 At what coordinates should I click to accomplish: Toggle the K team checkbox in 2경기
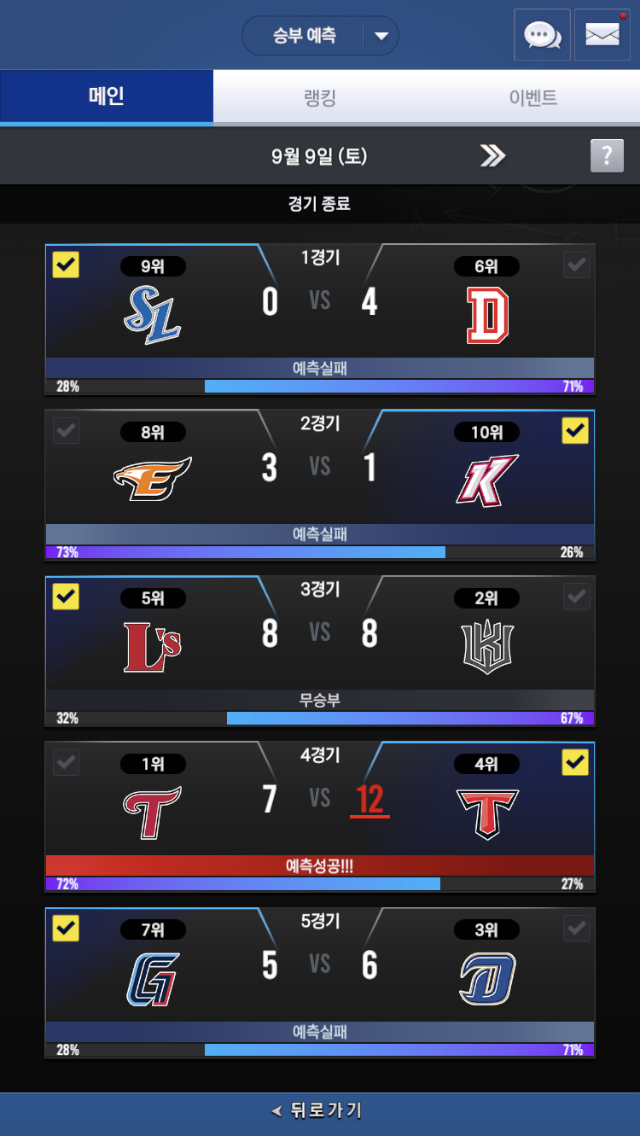point(575,431)
